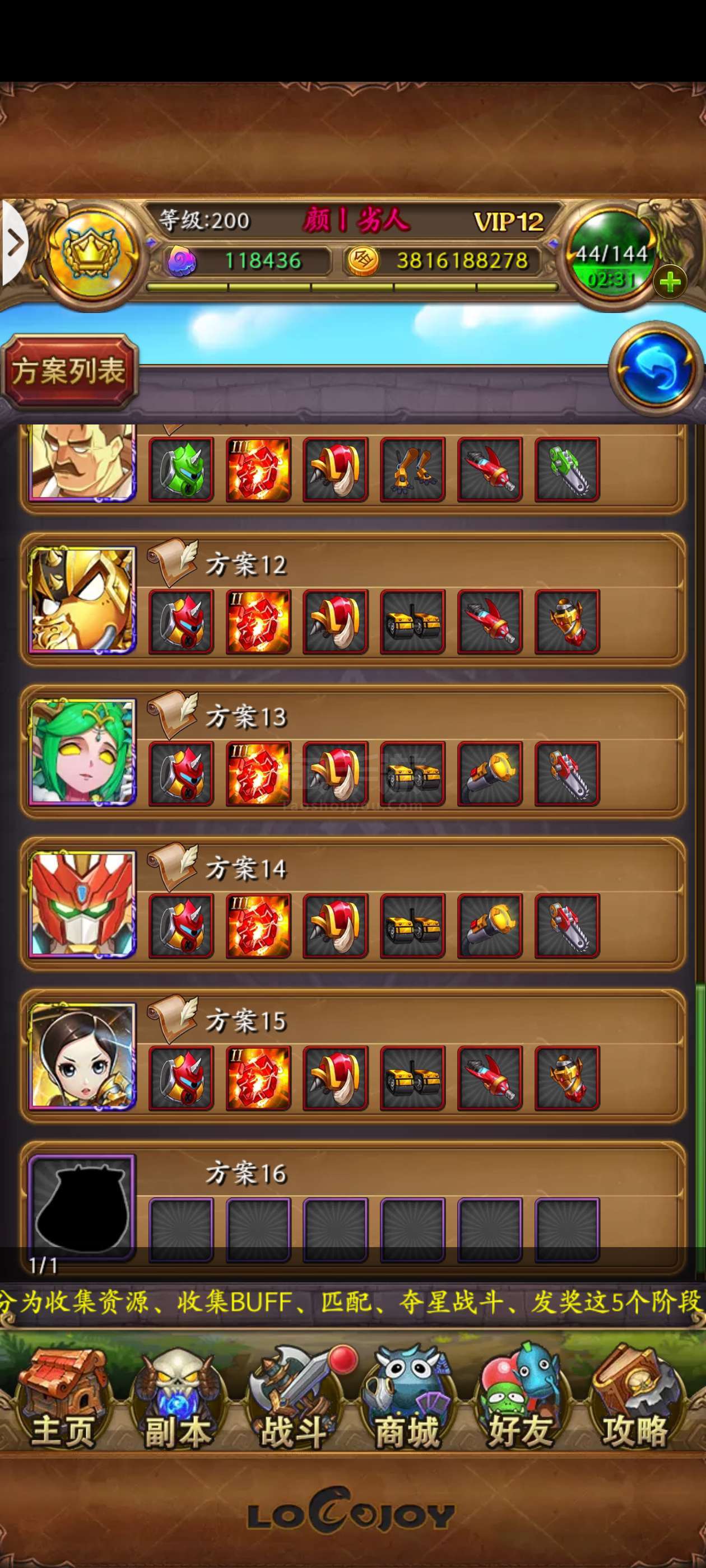Image resolution: width=706 pixels, height=1568 pixels.
Task: Add stamina with the green plus button
Action: 670,282
